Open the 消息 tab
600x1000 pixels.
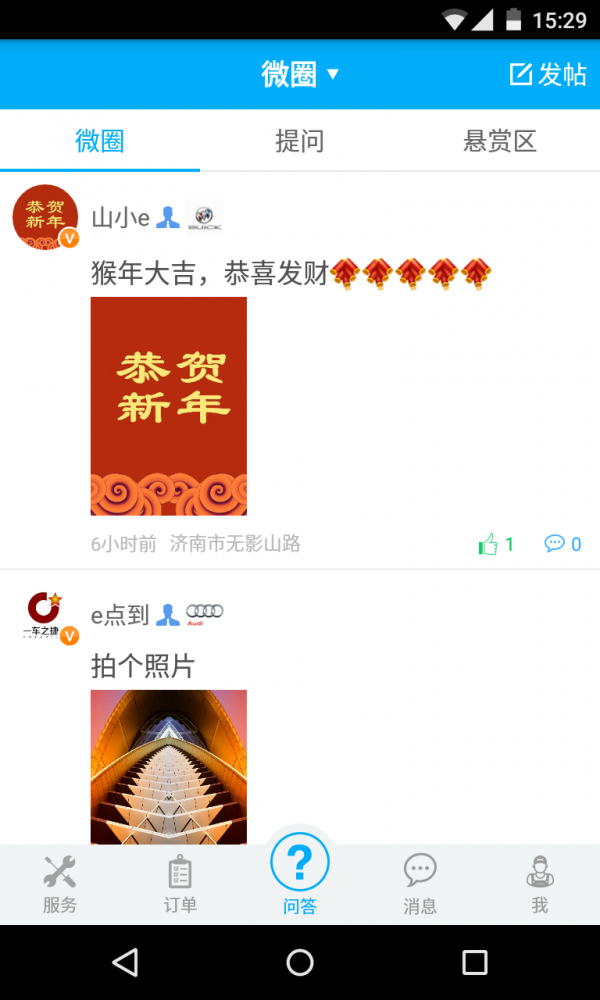click(420, 884)
